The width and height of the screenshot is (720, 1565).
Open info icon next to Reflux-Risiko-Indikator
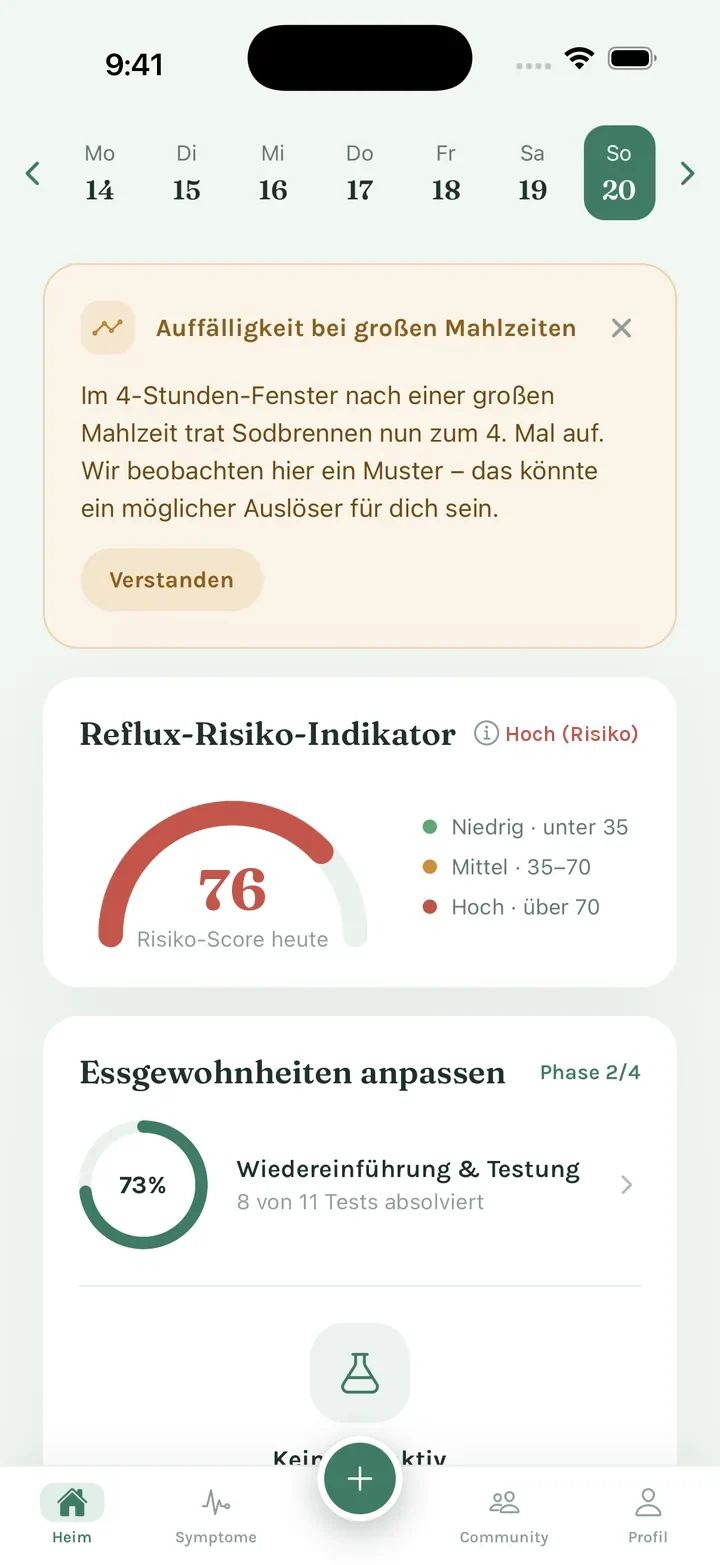coord(486,734)
